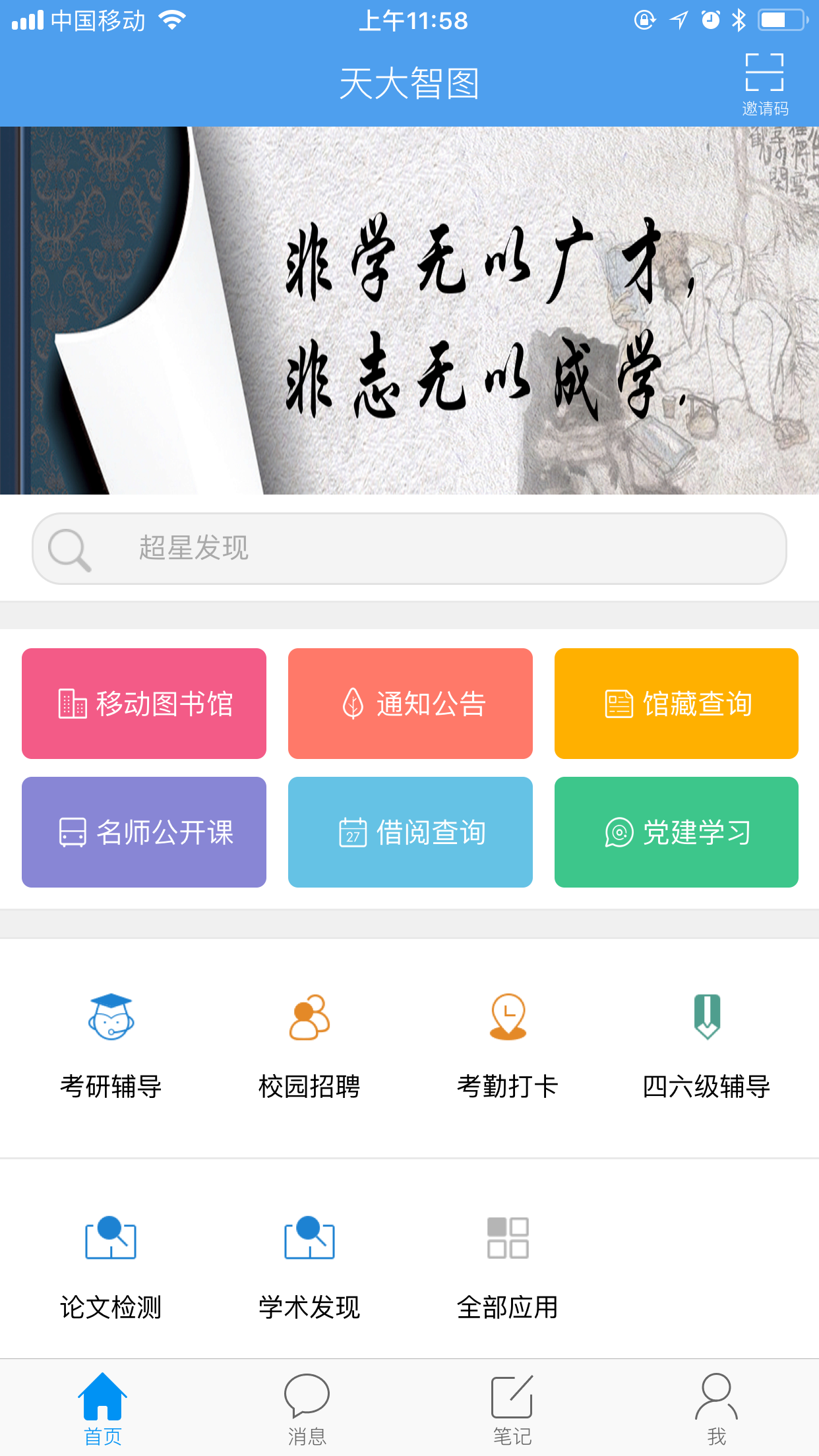This screenshot has width=819, height=1456.
Task: Tap the 超星发现 search box
Action: tap(409, 549)
